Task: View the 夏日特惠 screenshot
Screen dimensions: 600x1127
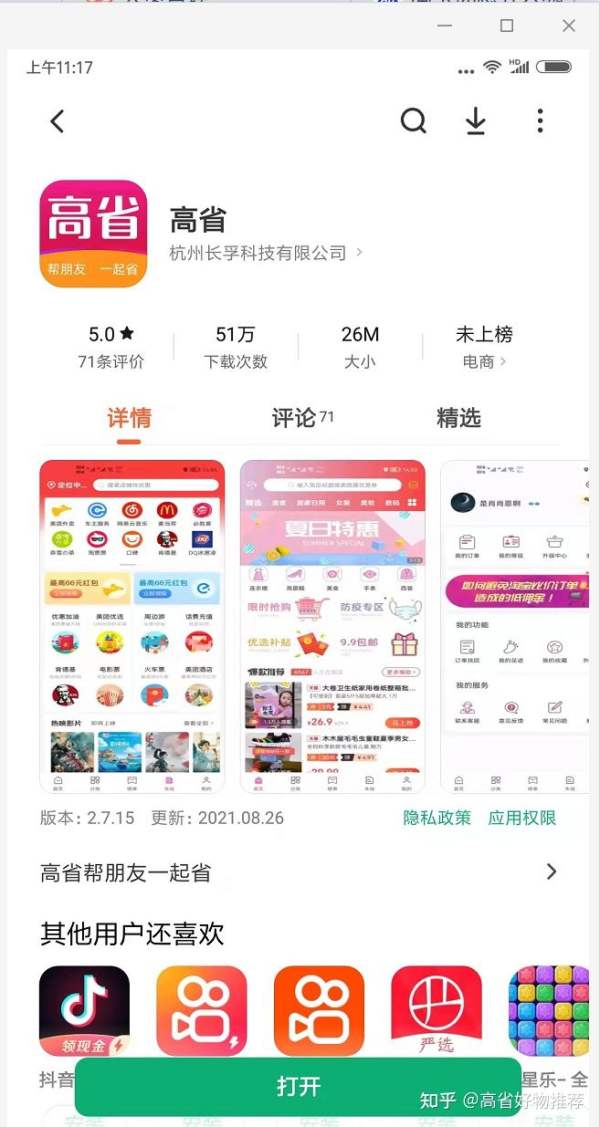Action: click(333, 626)
